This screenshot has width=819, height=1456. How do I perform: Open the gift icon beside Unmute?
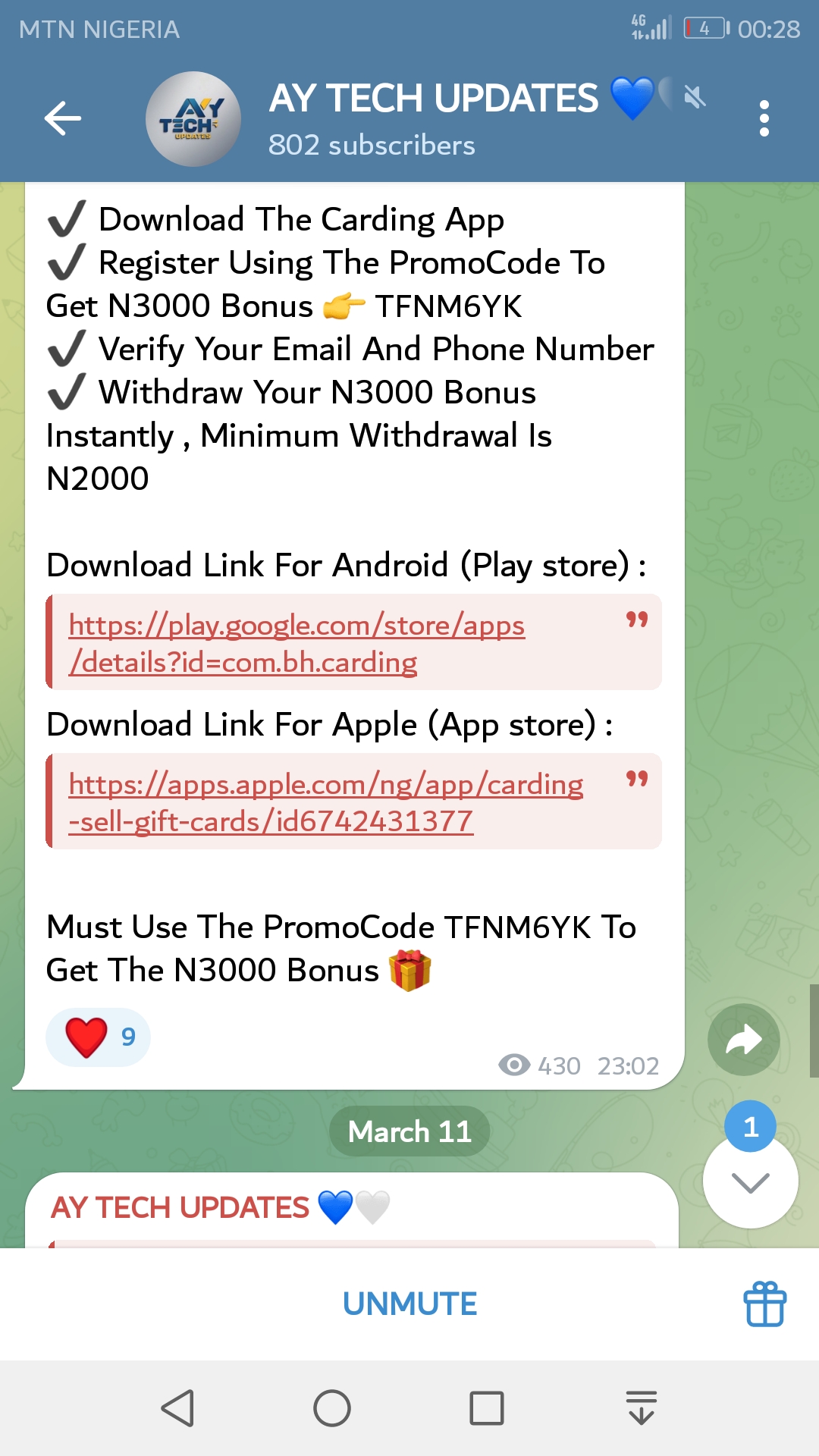764,1304
